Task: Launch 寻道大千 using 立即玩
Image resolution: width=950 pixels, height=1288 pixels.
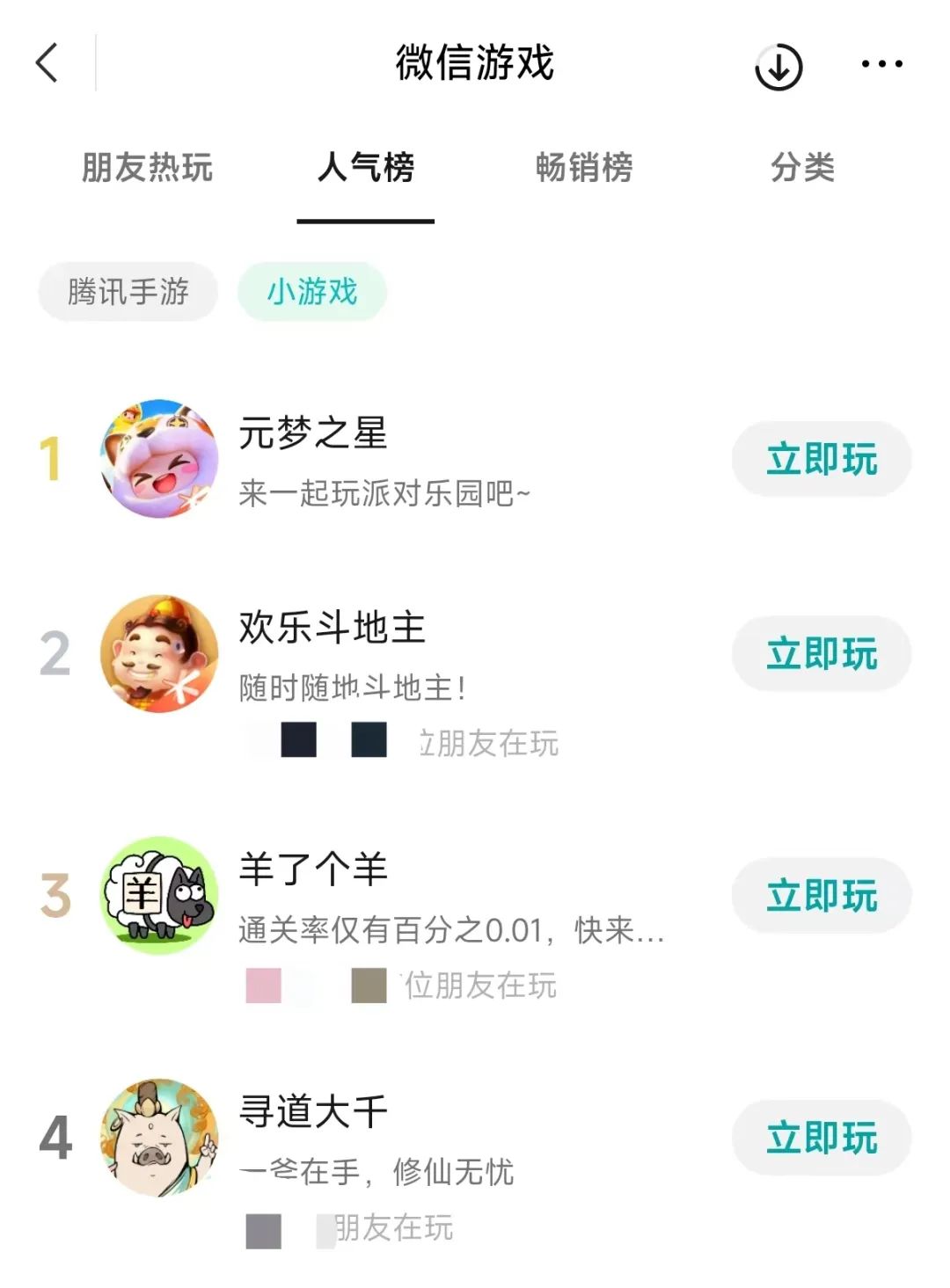Action: click(x=822, y=1138)
